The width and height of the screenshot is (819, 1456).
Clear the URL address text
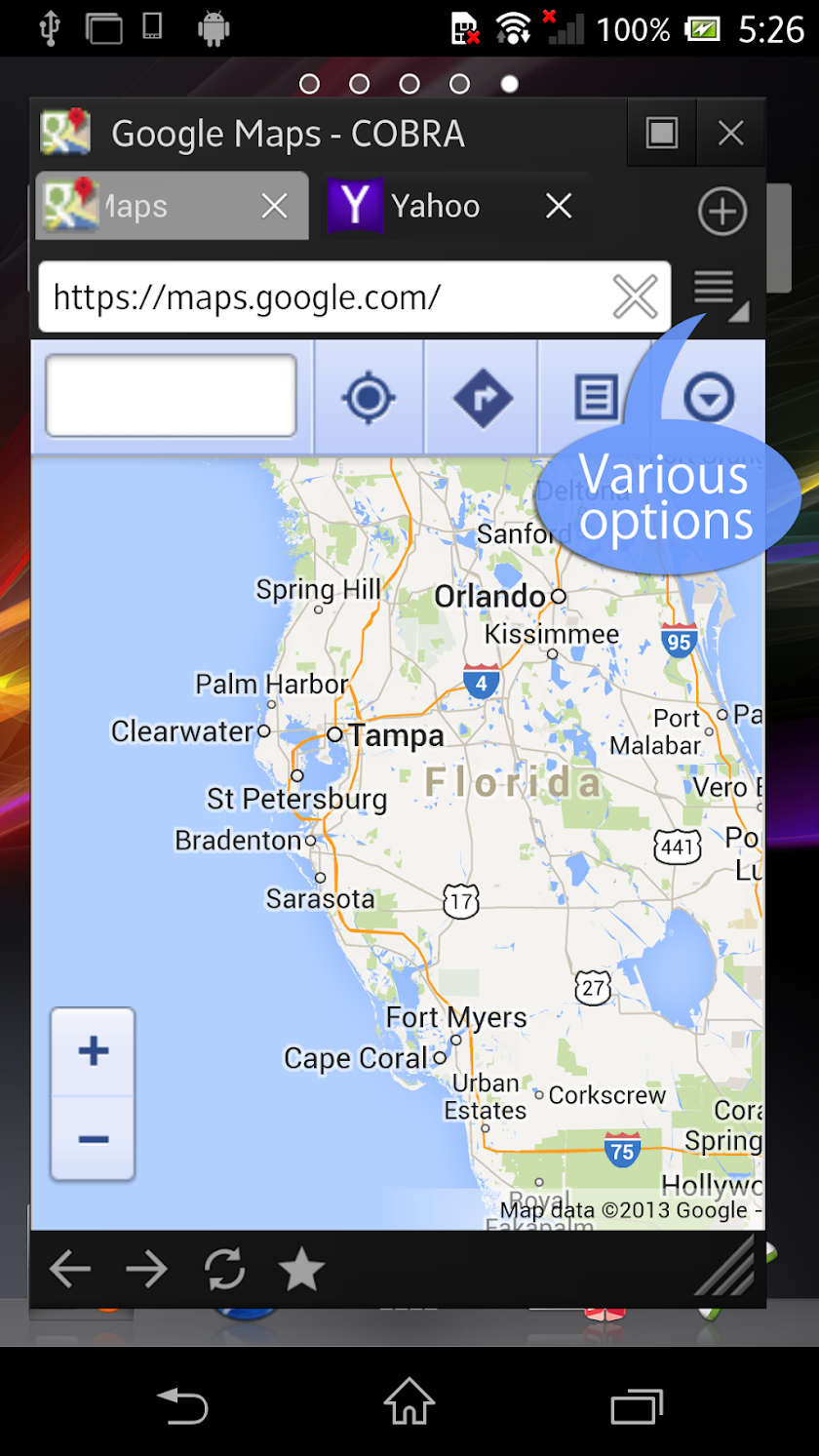(x=635, y=296)
